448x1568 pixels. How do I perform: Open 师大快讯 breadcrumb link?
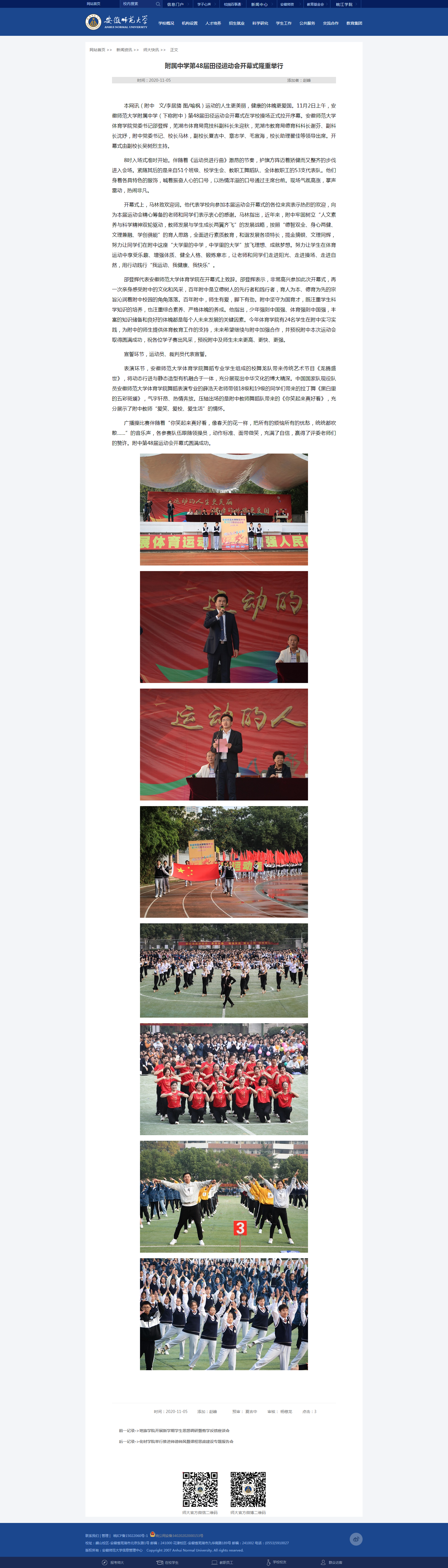[x=151, y=50]
